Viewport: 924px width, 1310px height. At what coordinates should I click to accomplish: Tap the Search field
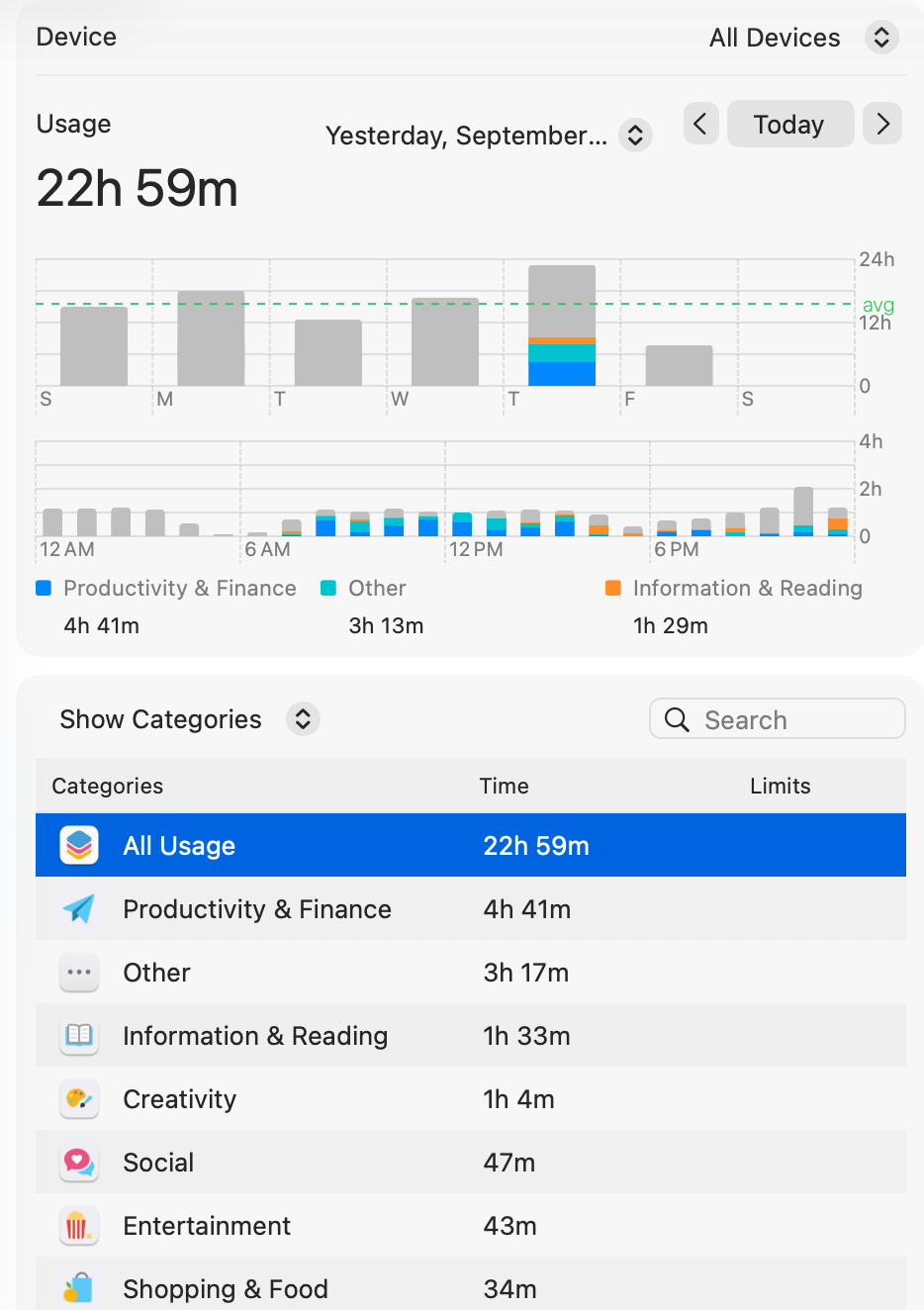pos(778,719)
